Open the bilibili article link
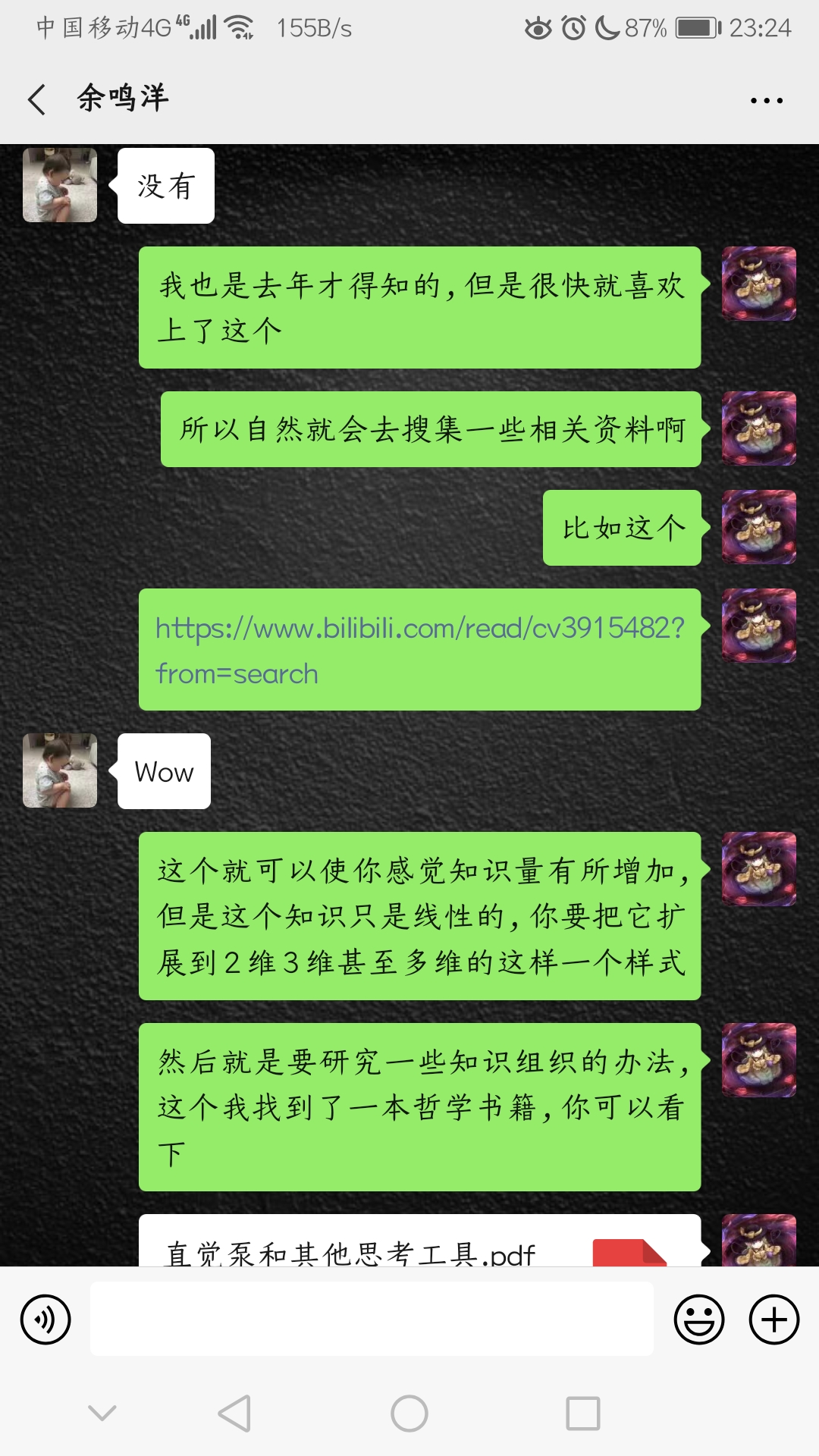The height and width of the screenshot is (1456, 819). 419,650
